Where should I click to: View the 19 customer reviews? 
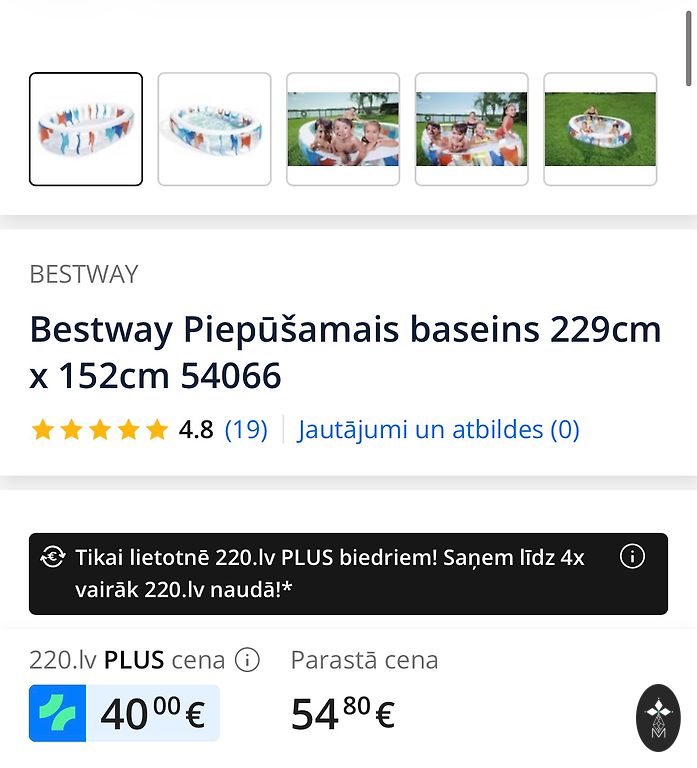[x=246, y=430]
